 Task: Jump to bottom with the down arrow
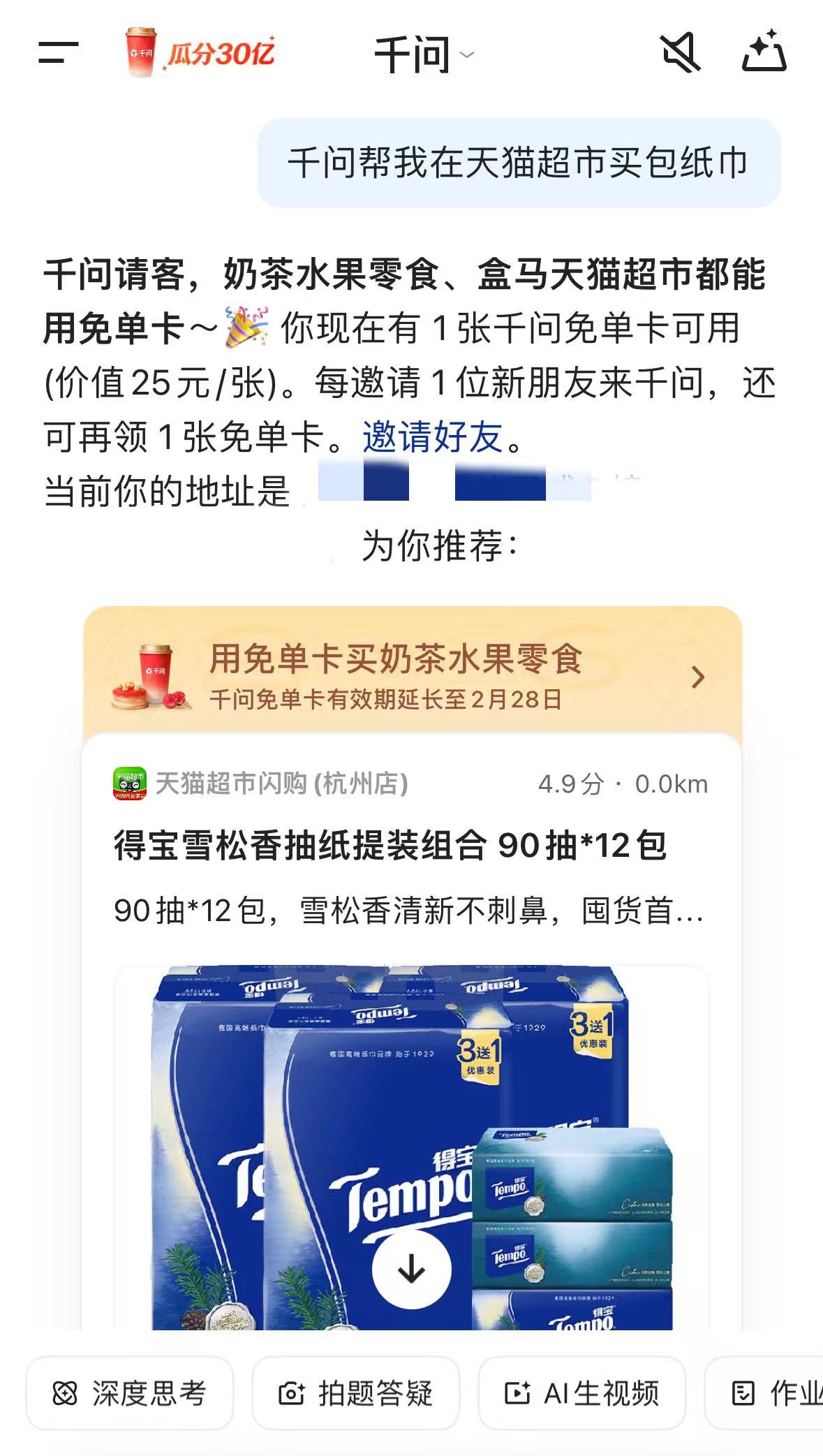(x=411, y=1269)
